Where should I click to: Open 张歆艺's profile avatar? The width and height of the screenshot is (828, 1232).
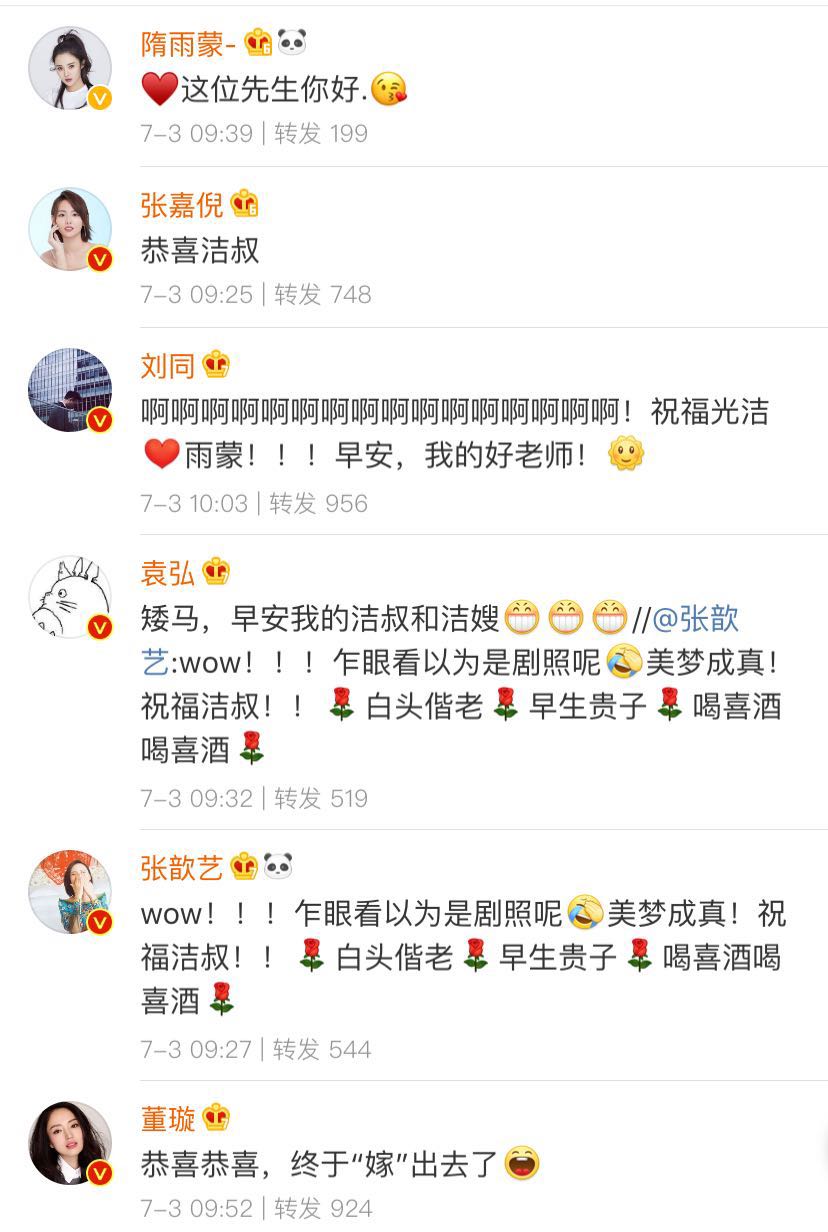tap(70, 892)
